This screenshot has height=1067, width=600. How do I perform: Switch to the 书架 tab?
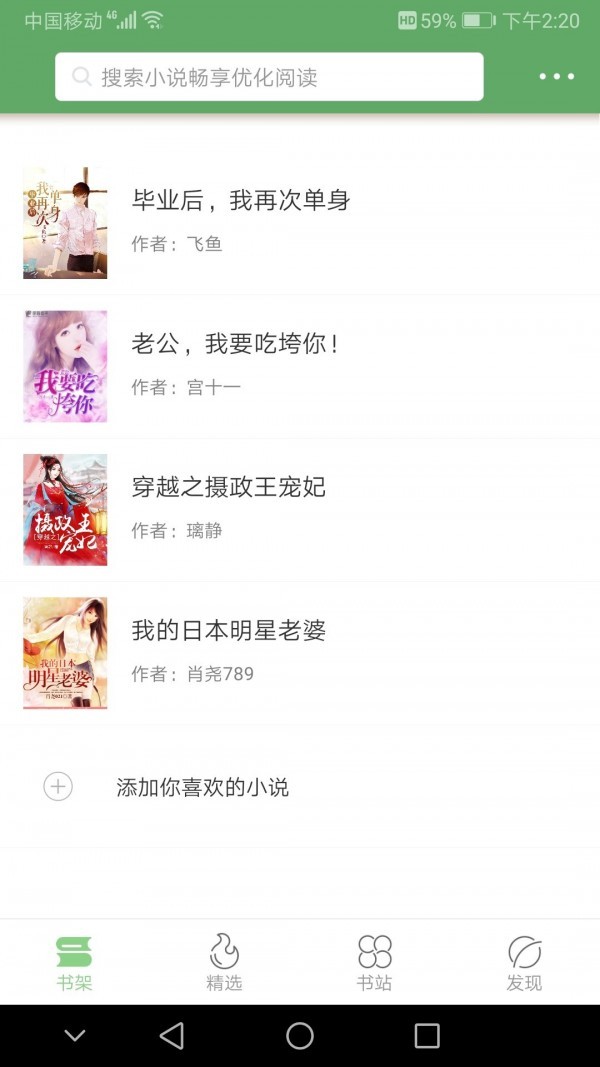[74, 962]
